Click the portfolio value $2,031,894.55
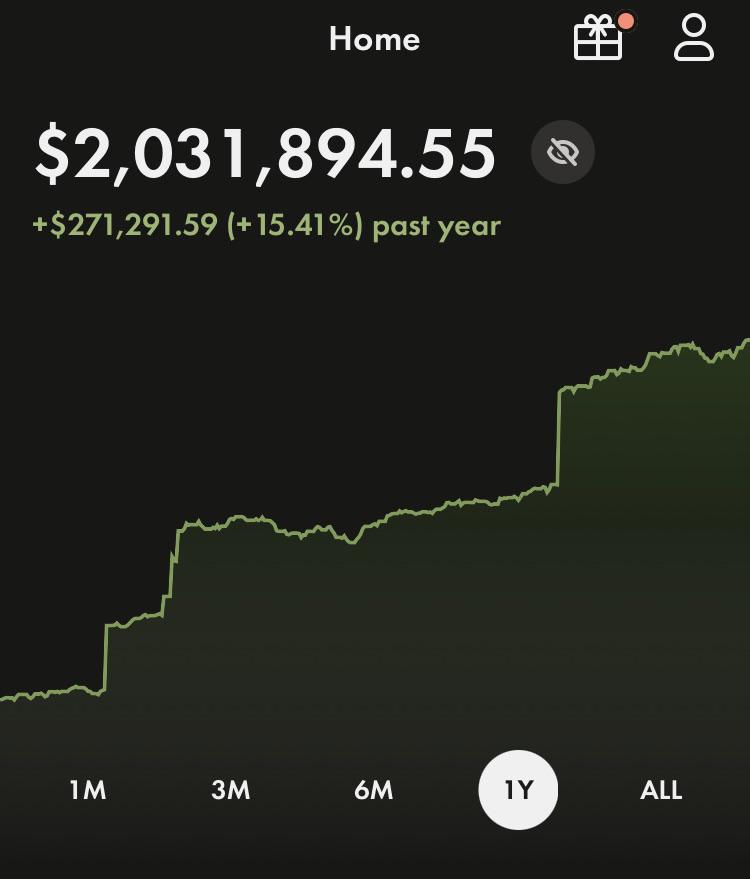Image resolution: width=750 pixels, height=879 pixels. click(265, 151)
